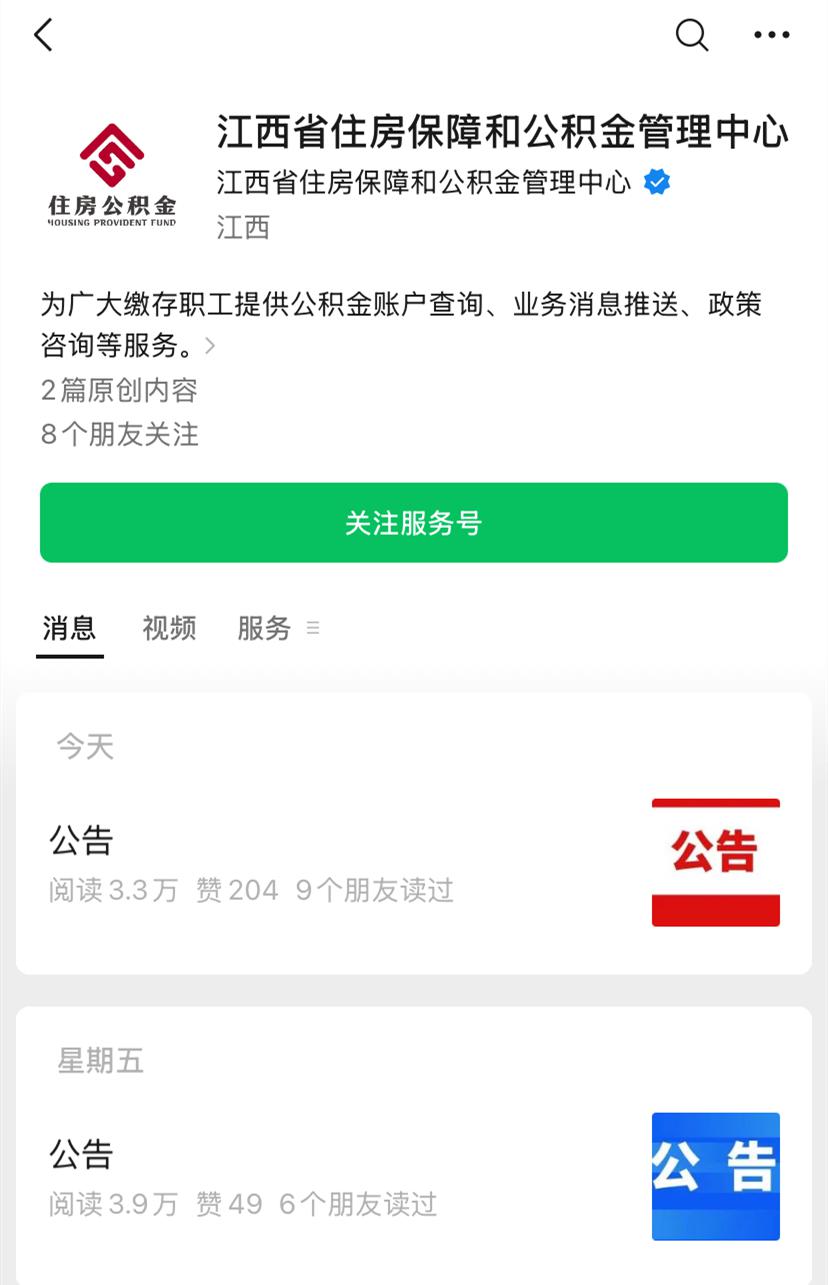Tap the green 关注服务号 follow button
The width and height of the screenshot is (828, 1285).
[x=414, y=523]
